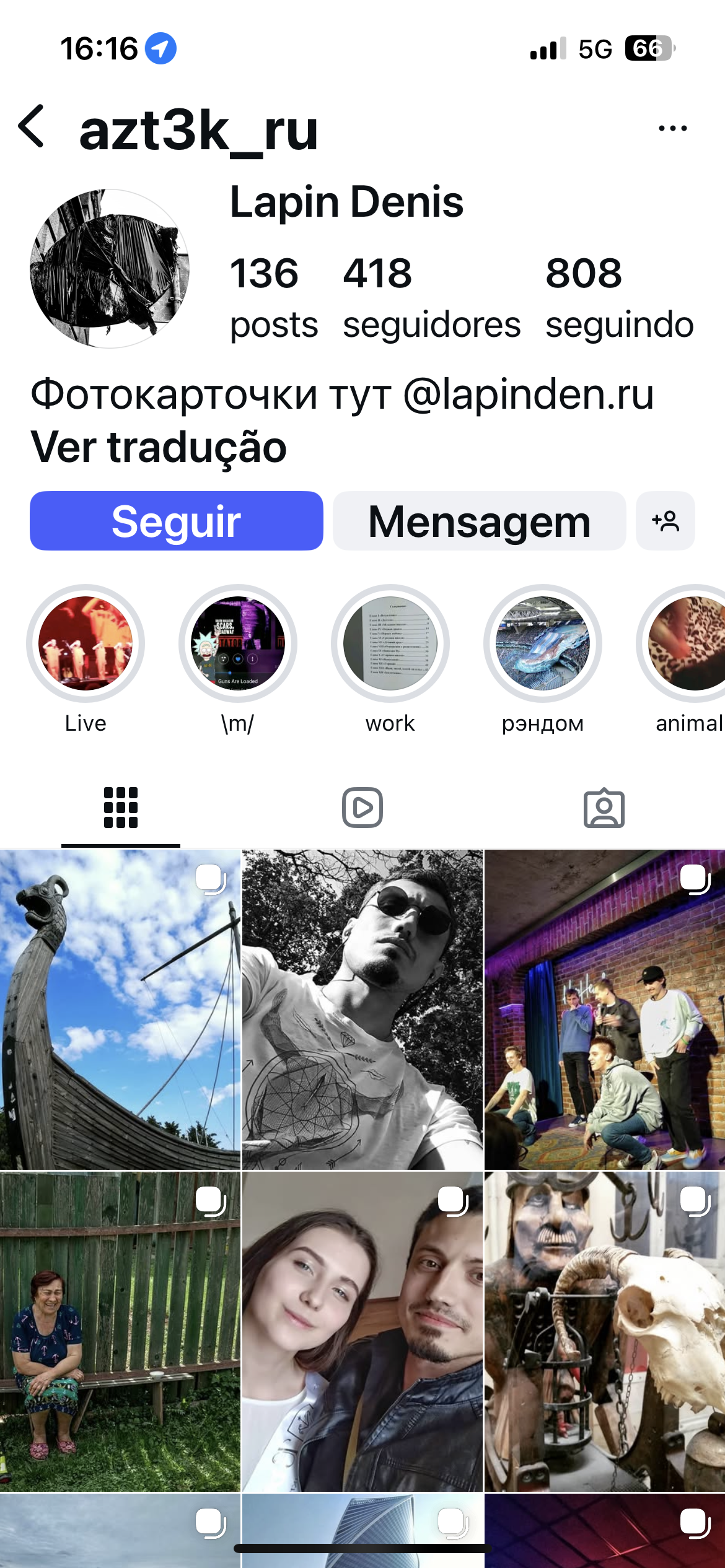
Task: Switch to the Reels tab
Action: pyautogui.click(x=362, y=808)
